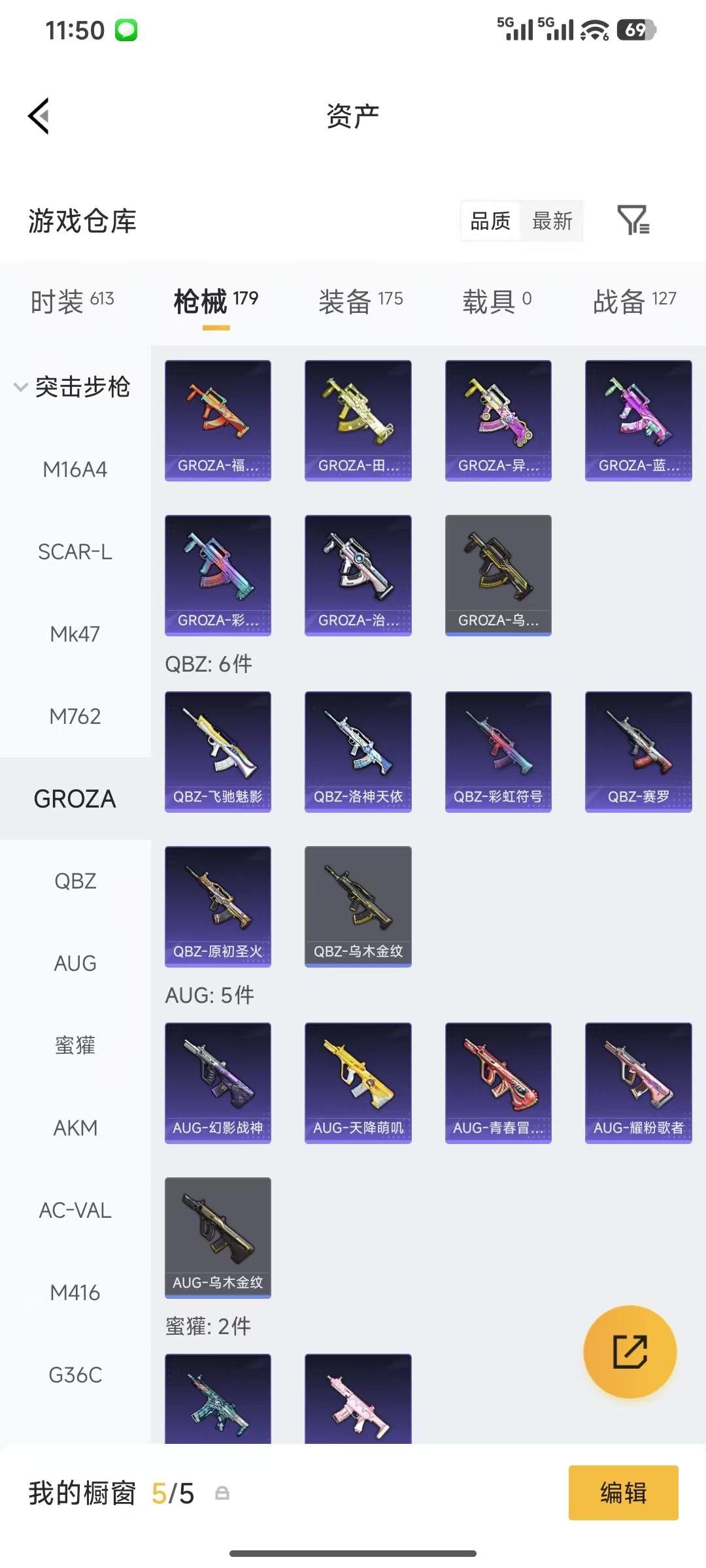The width and height of the screenshot is (706, 1568).
Task: Go back using the top-left arrow
Action: (x=39, y=116)
